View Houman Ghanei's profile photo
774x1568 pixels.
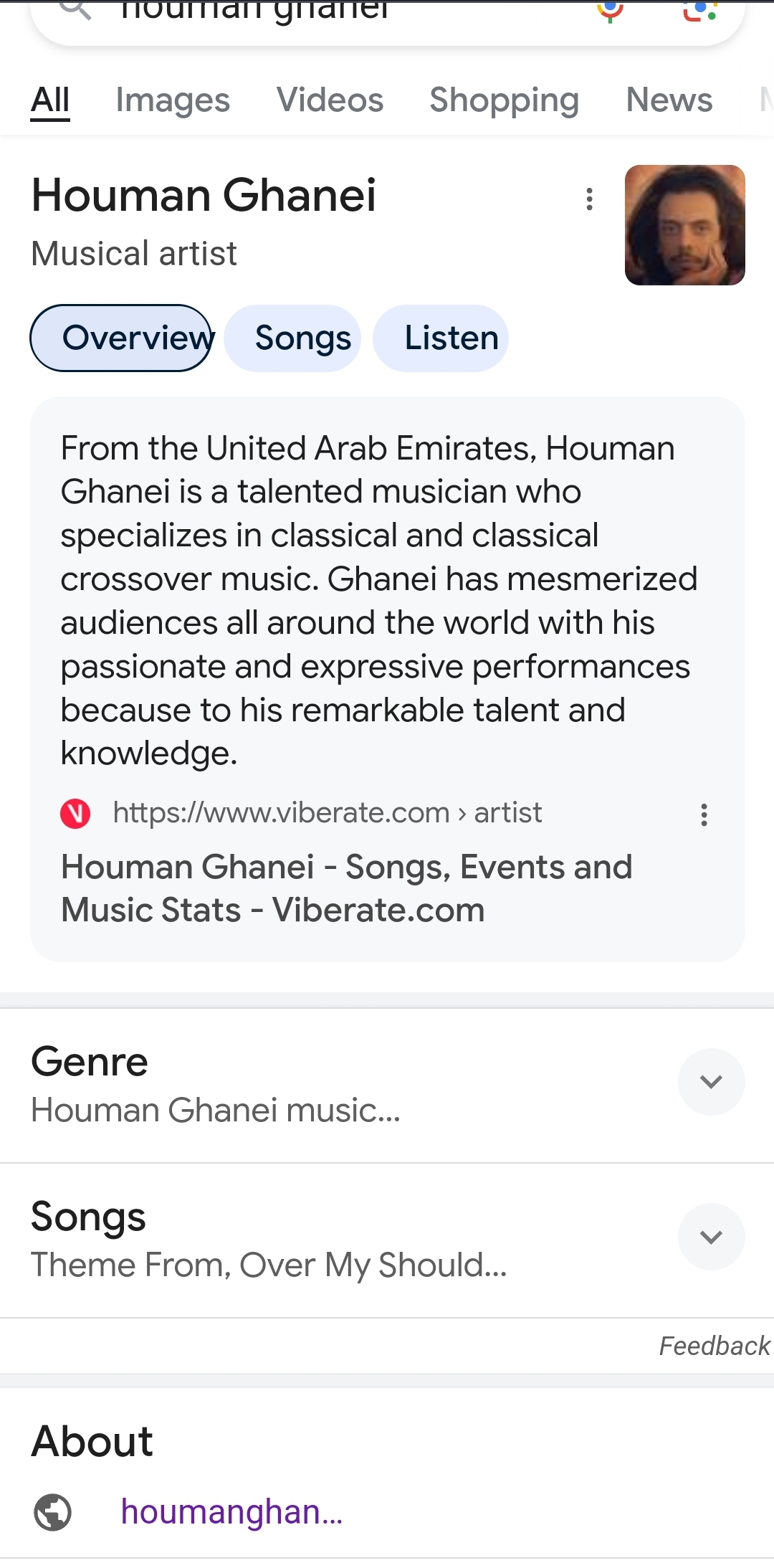[684, 225]
